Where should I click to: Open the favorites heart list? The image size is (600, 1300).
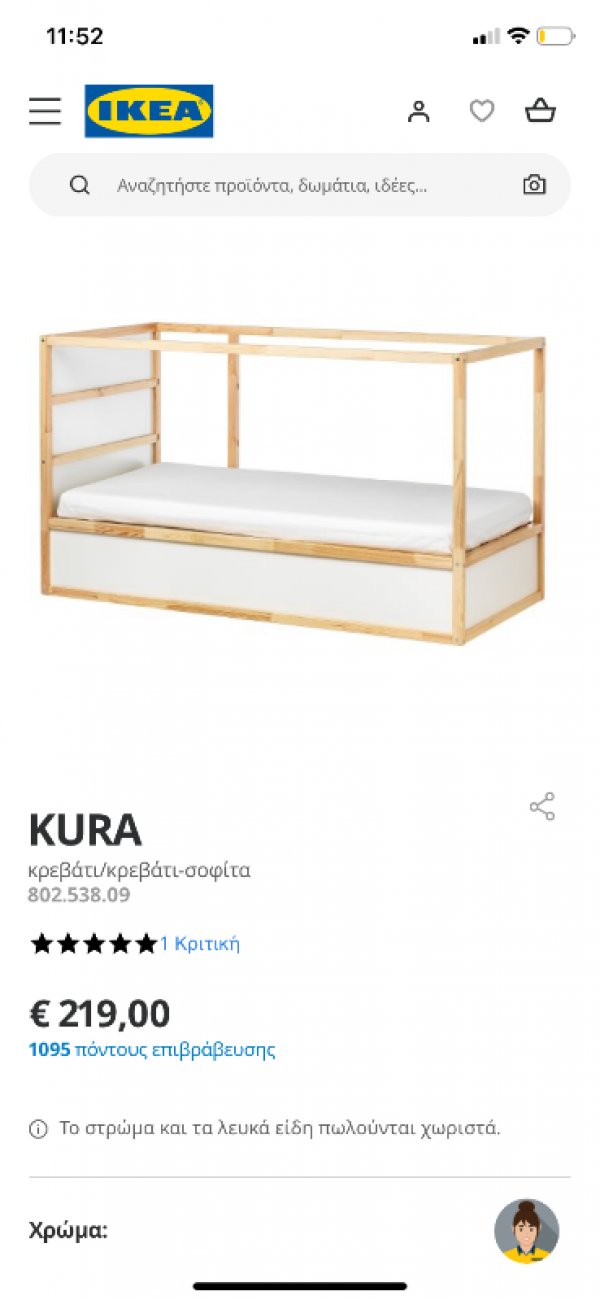482,111
